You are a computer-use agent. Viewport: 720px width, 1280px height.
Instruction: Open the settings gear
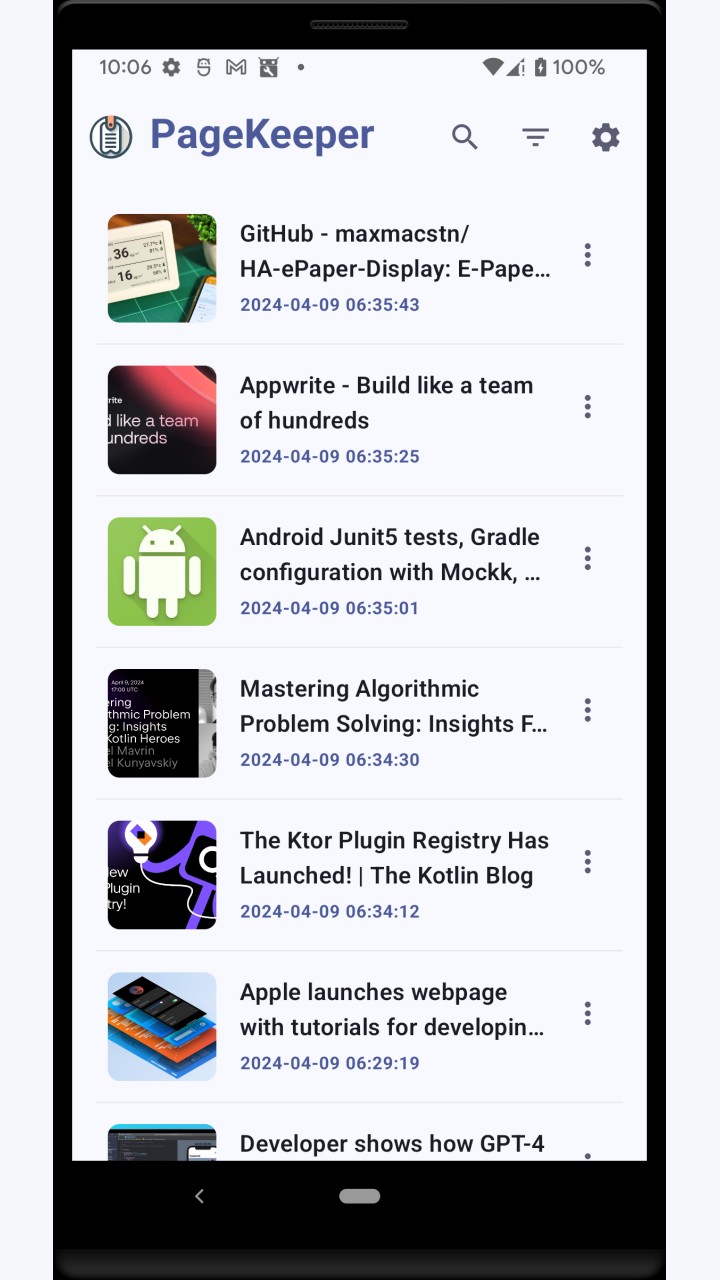click(606, 137)
